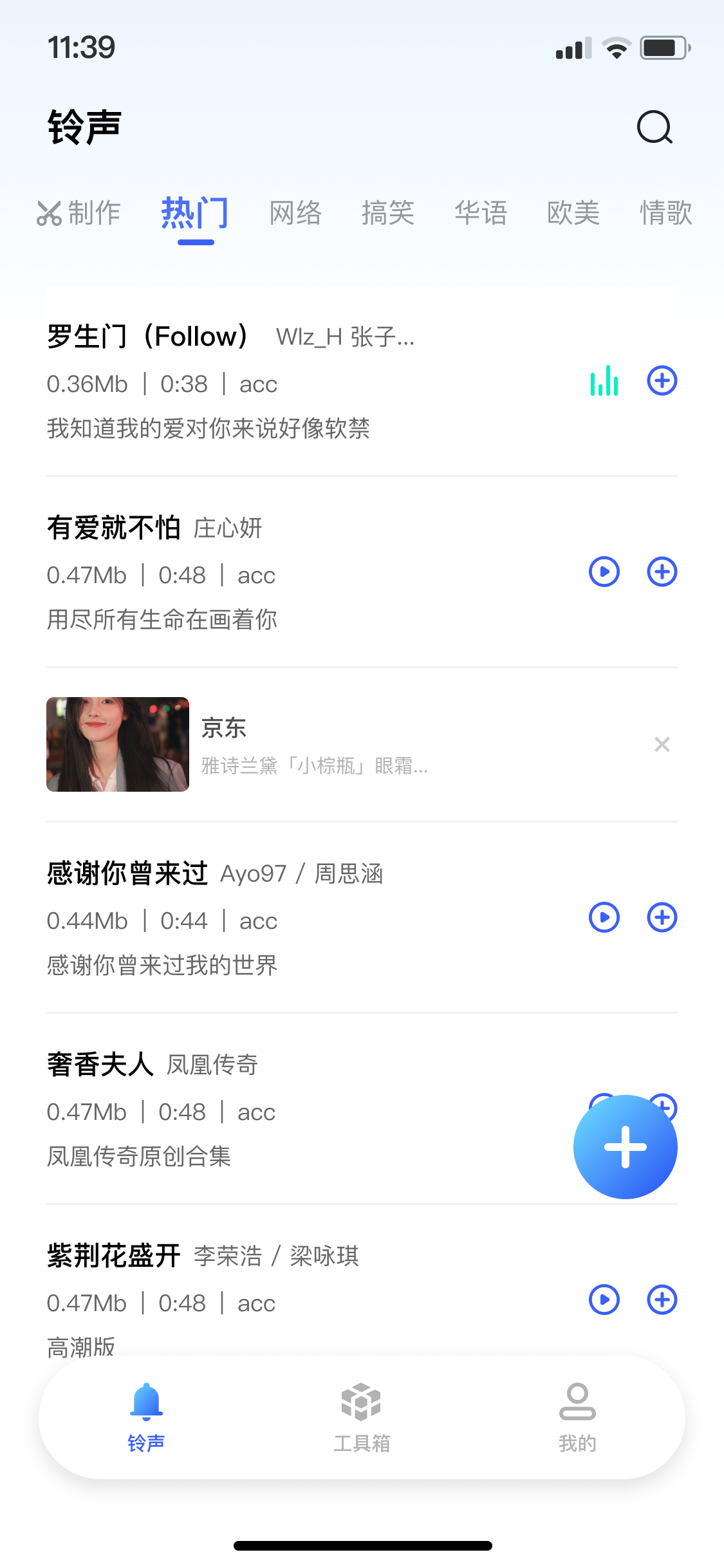Tap the large blue floating plus button

(x=625, y=1147)
